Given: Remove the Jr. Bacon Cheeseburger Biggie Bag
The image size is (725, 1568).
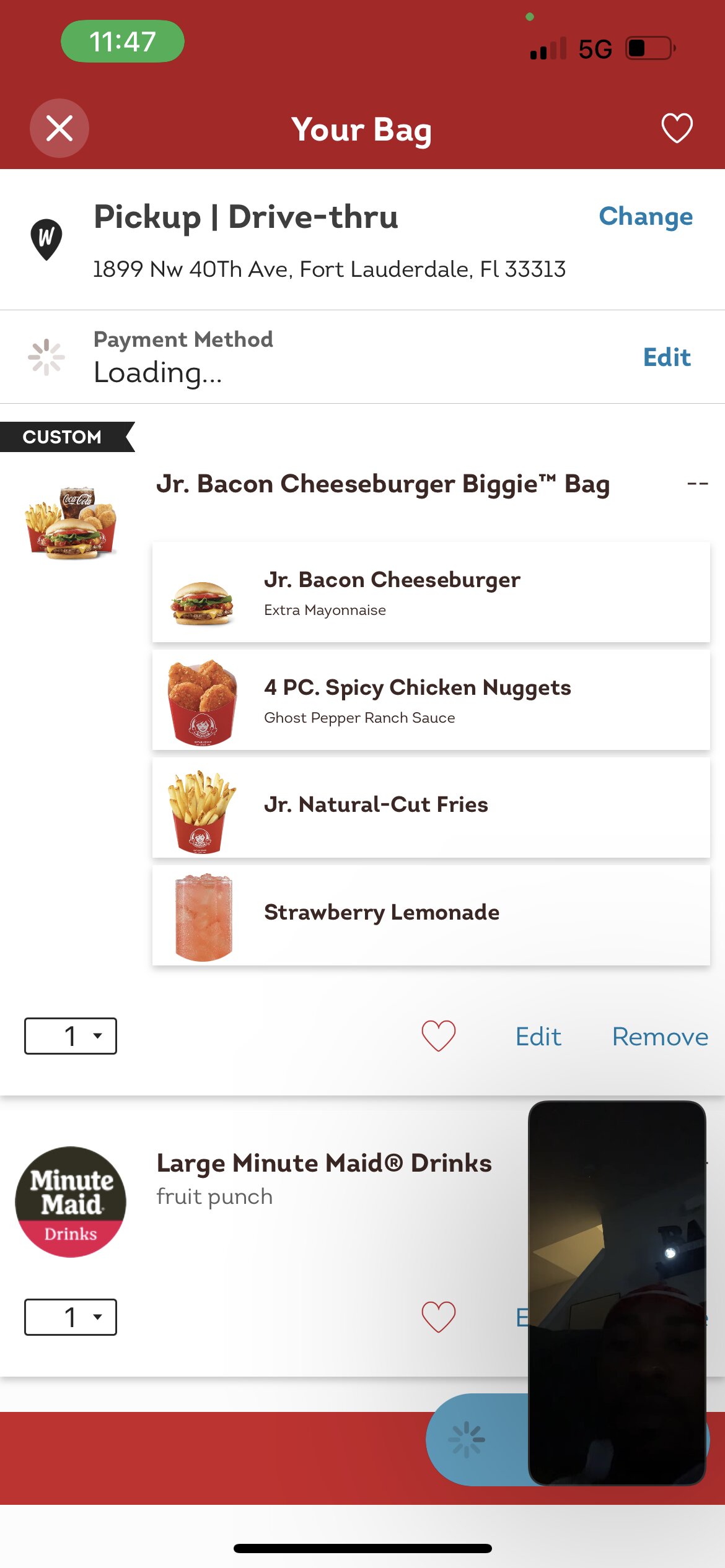Looking at the screenshot, I should pyautogui.click(x=660, y=1037).
